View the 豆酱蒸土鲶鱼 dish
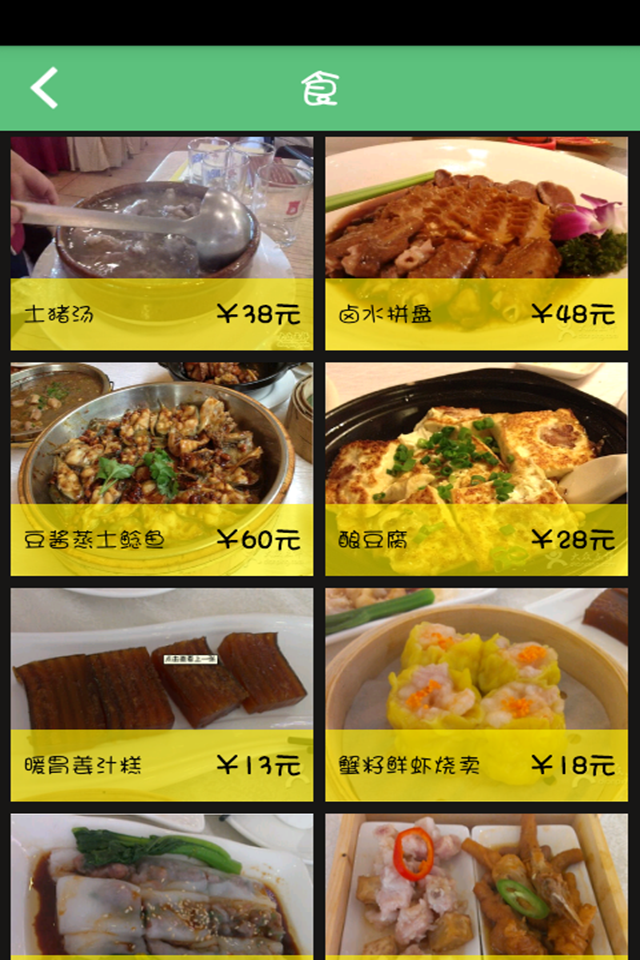The image size is (640, 960). 161,469
